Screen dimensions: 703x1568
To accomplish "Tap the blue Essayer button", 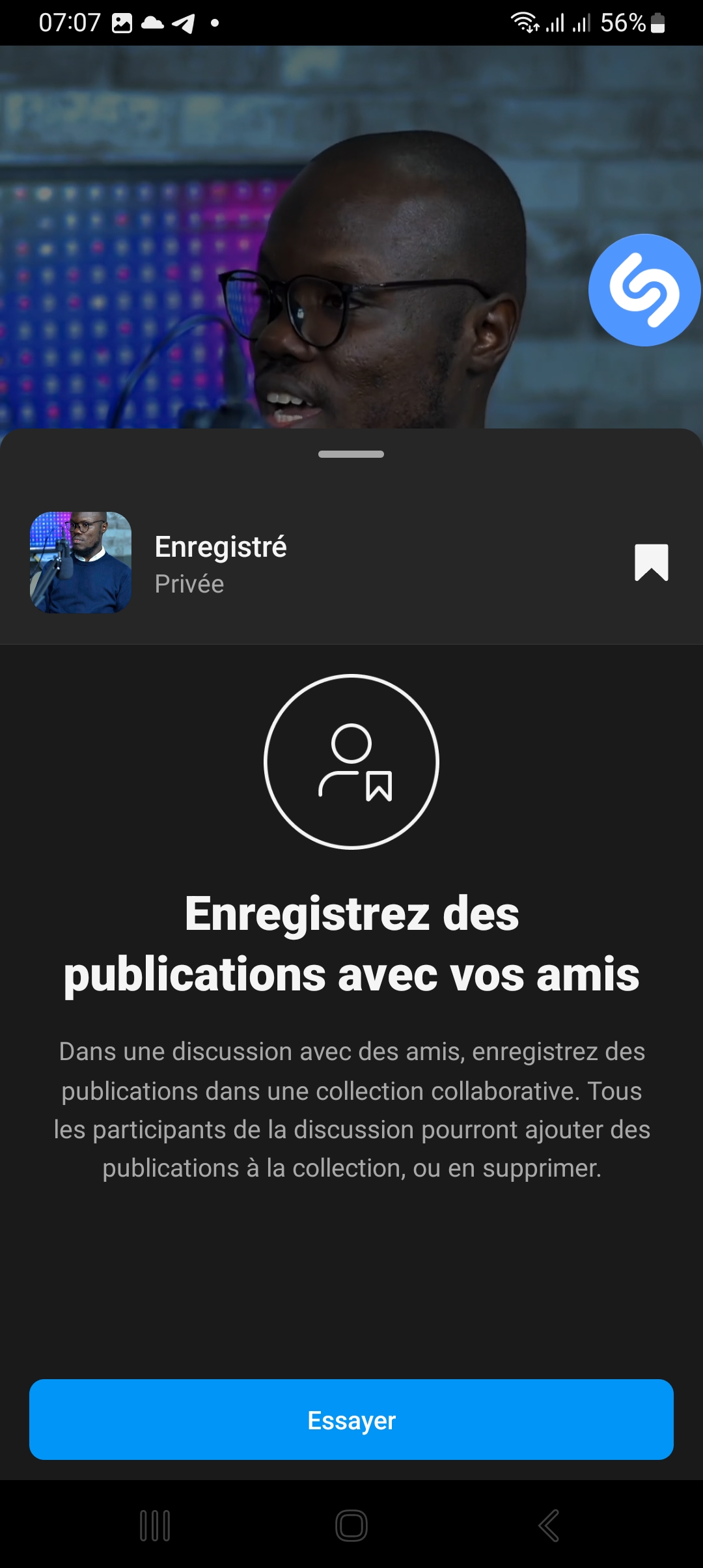I will [351, 1420].
